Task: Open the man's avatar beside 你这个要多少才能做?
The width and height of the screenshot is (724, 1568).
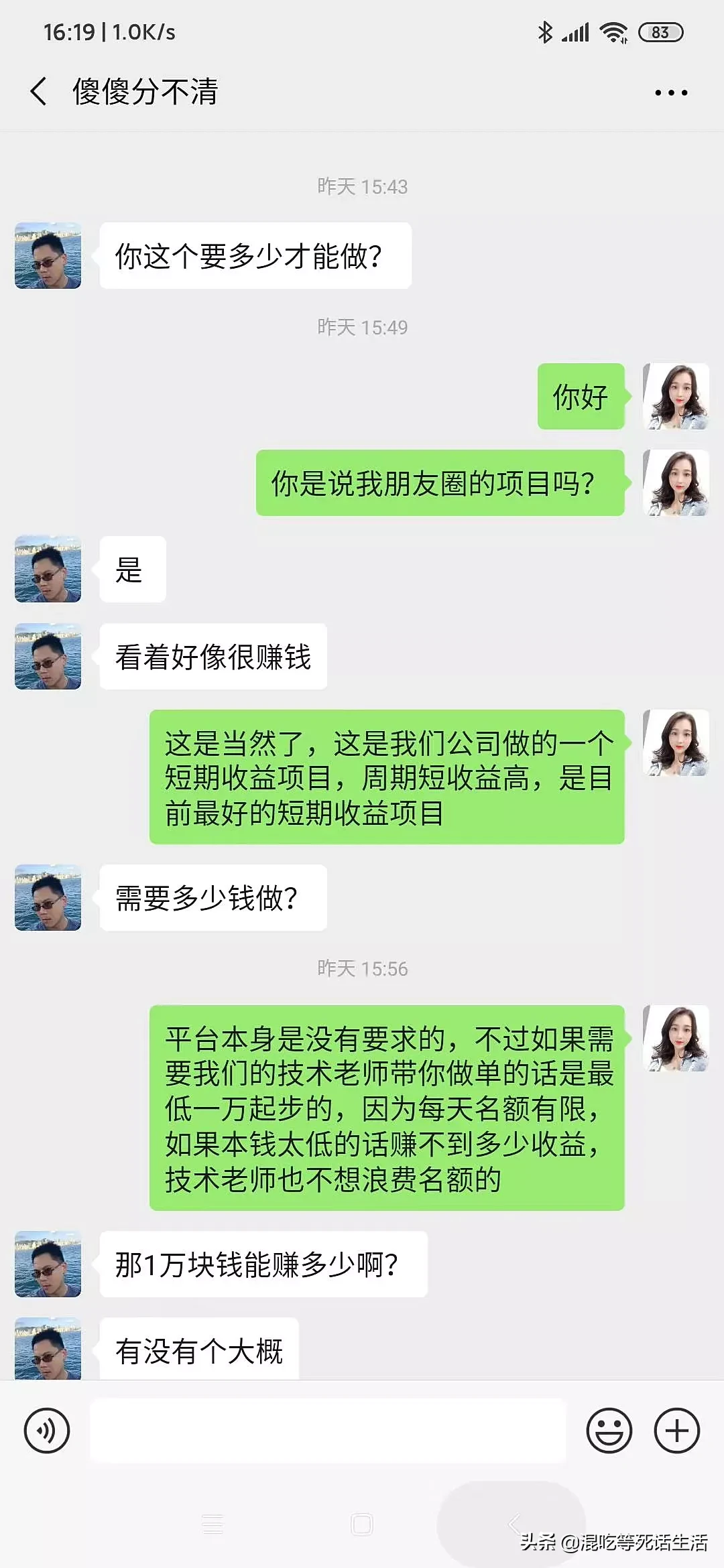Action: [48, 255]
